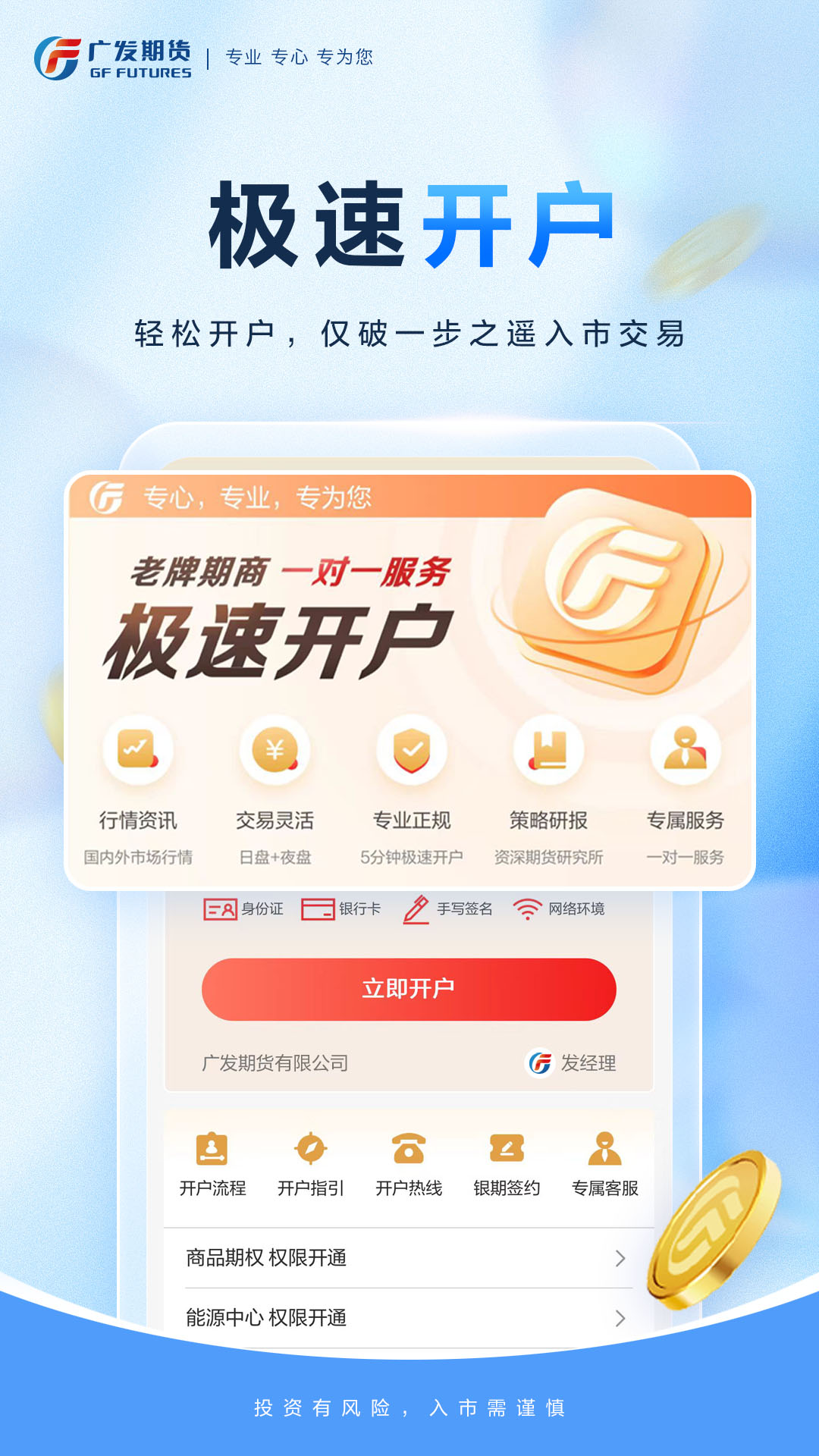The width and height of the screenshot is (819, 1456).
Task: Click the 开户热线 telephone icon
Action: pos(410,1148)
